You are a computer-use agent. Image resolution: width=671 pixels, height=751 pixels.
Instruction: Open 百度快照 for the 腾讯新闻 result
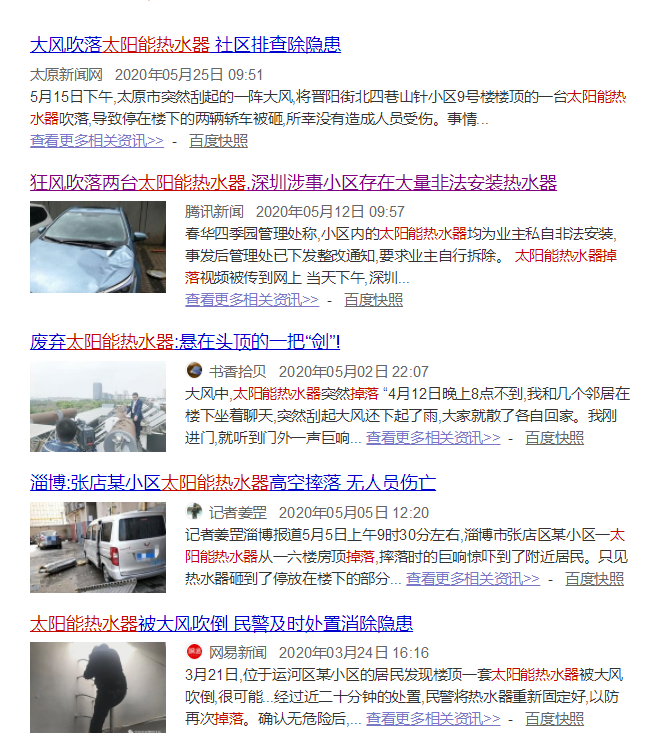pos(373,300)
